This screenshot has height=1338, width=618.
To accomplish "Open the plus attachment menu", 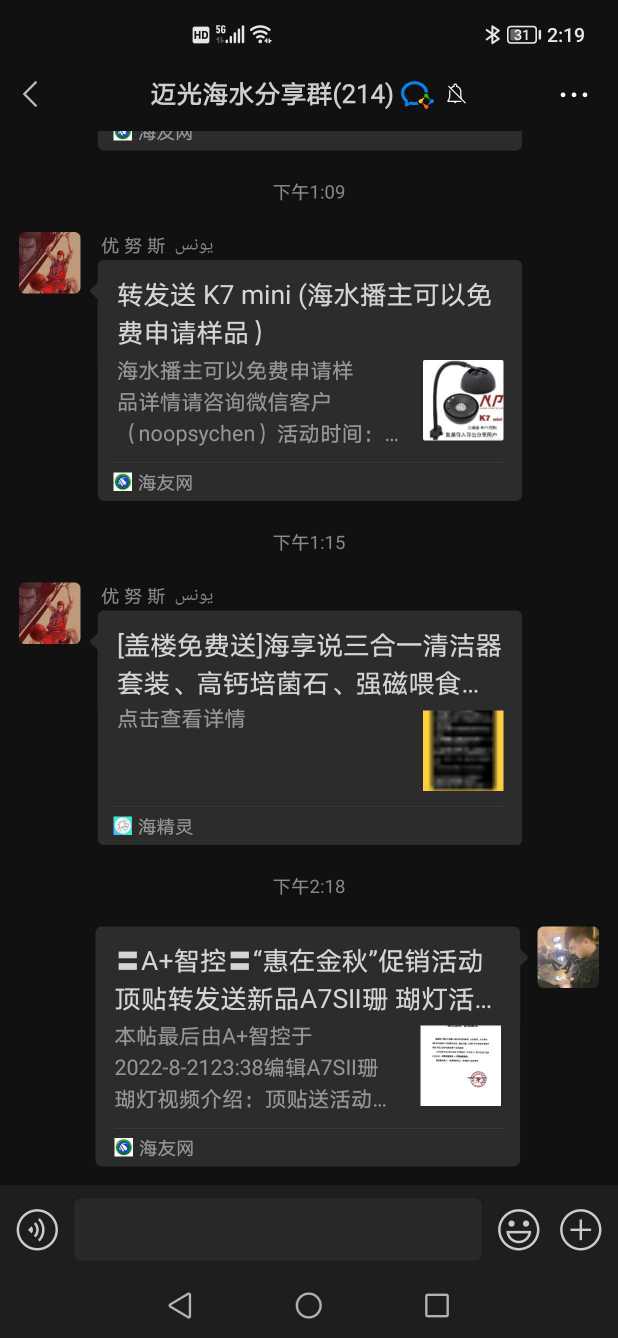I will [x=580, y=1229].
